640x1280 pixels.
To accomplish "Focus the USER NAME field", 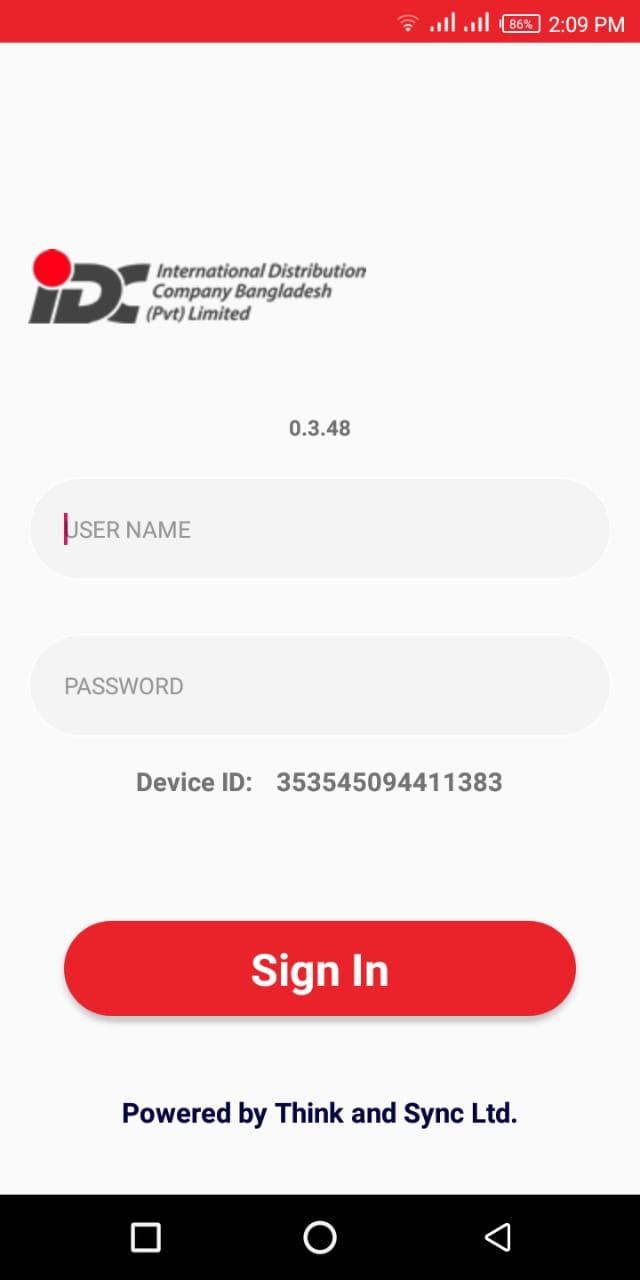I will [320, 529].
